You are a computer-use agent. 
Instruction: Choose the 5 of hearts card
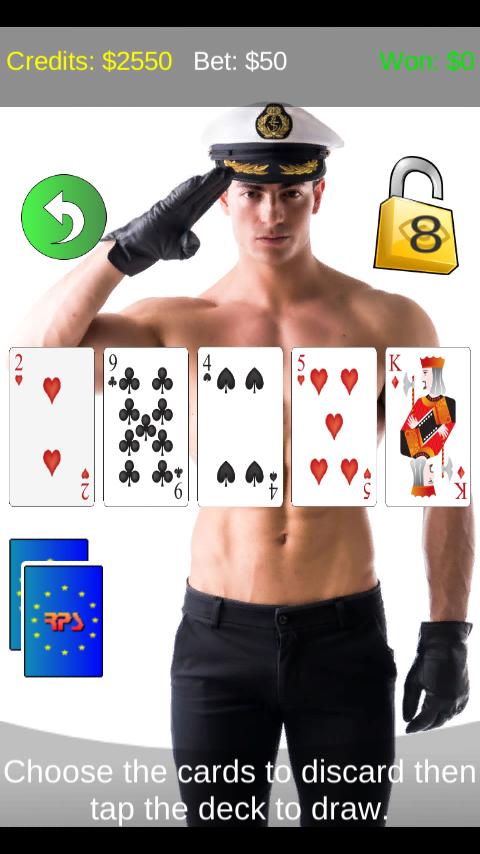coord(334,427)
